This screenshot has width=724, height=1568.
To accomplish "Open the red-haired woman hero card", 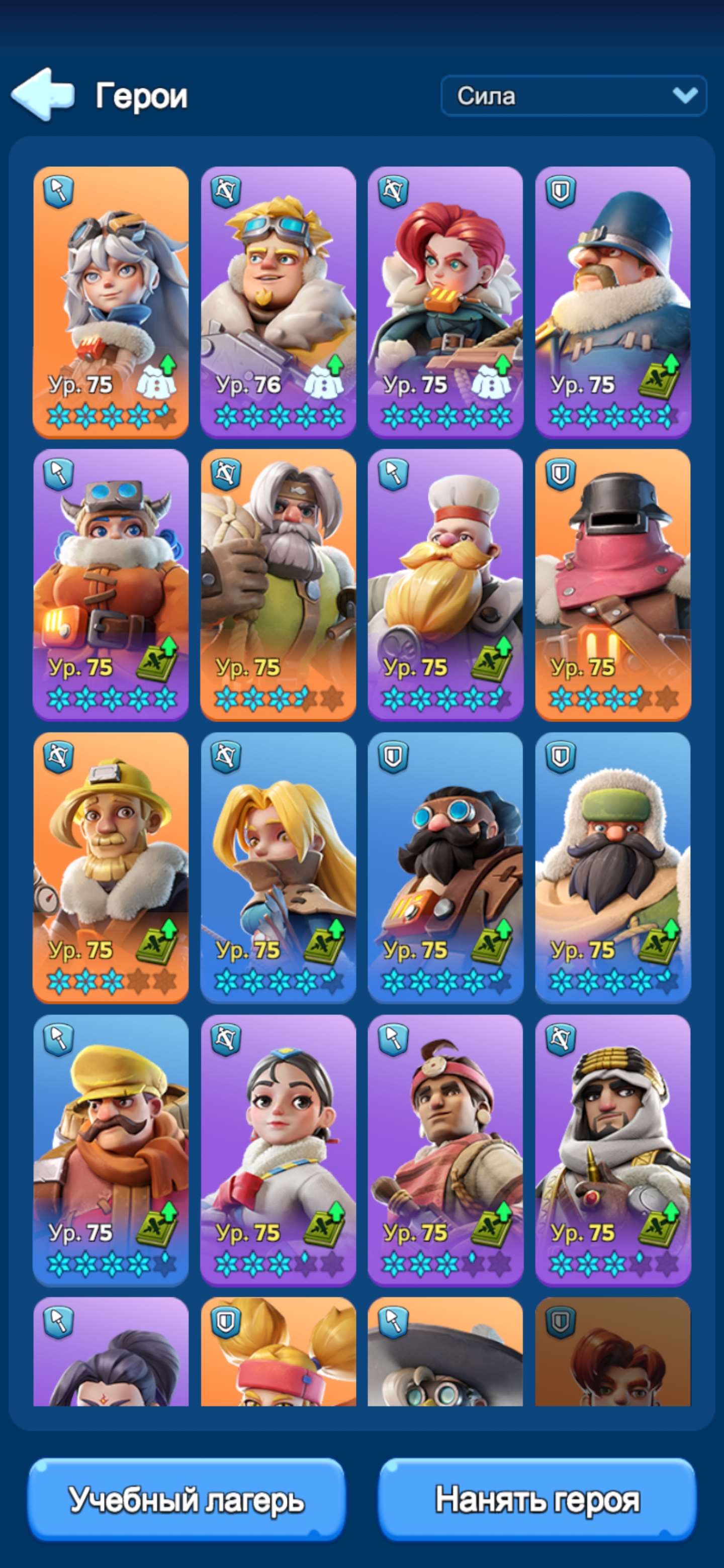I will [x=445, y=302].
